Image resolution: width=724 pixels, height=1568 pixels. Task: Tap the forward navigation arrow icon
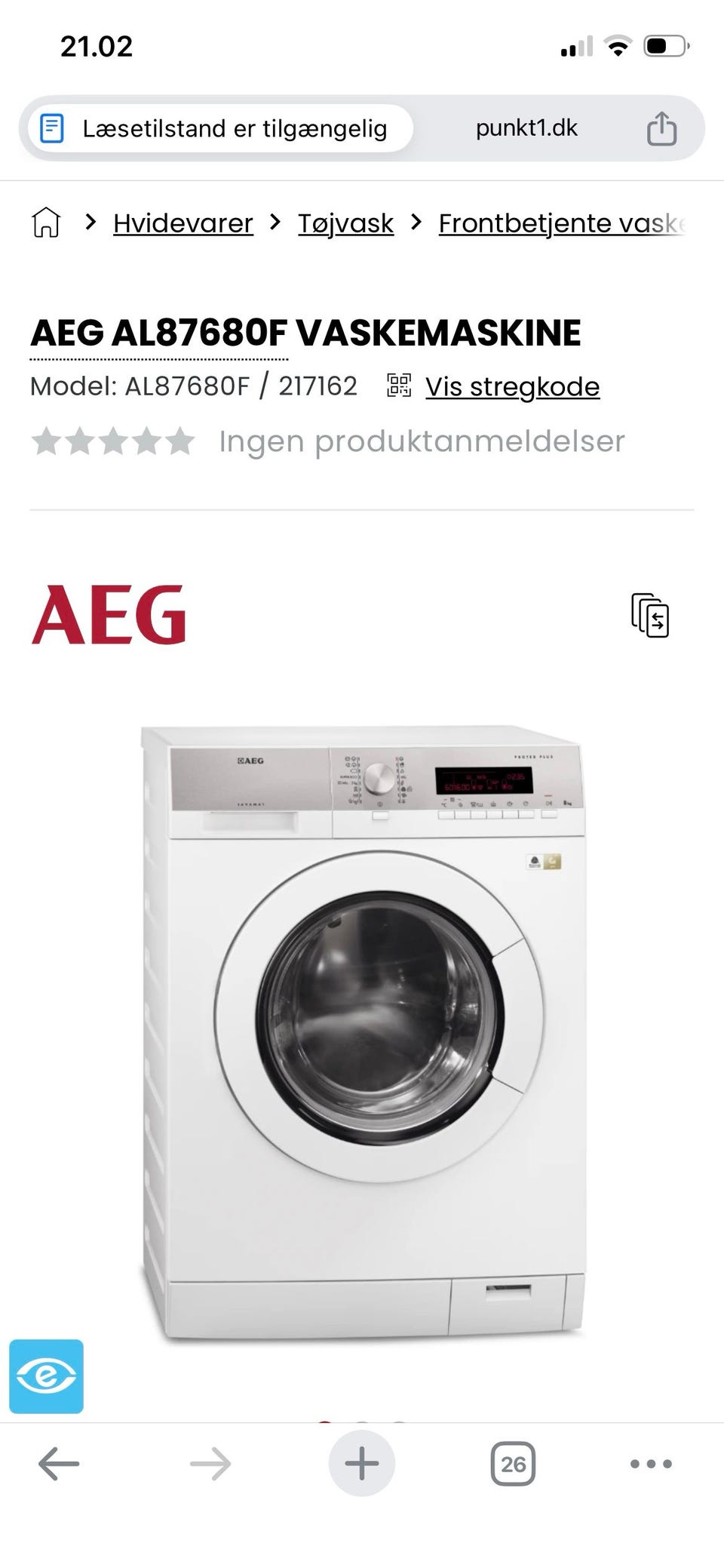[209, 1462]
